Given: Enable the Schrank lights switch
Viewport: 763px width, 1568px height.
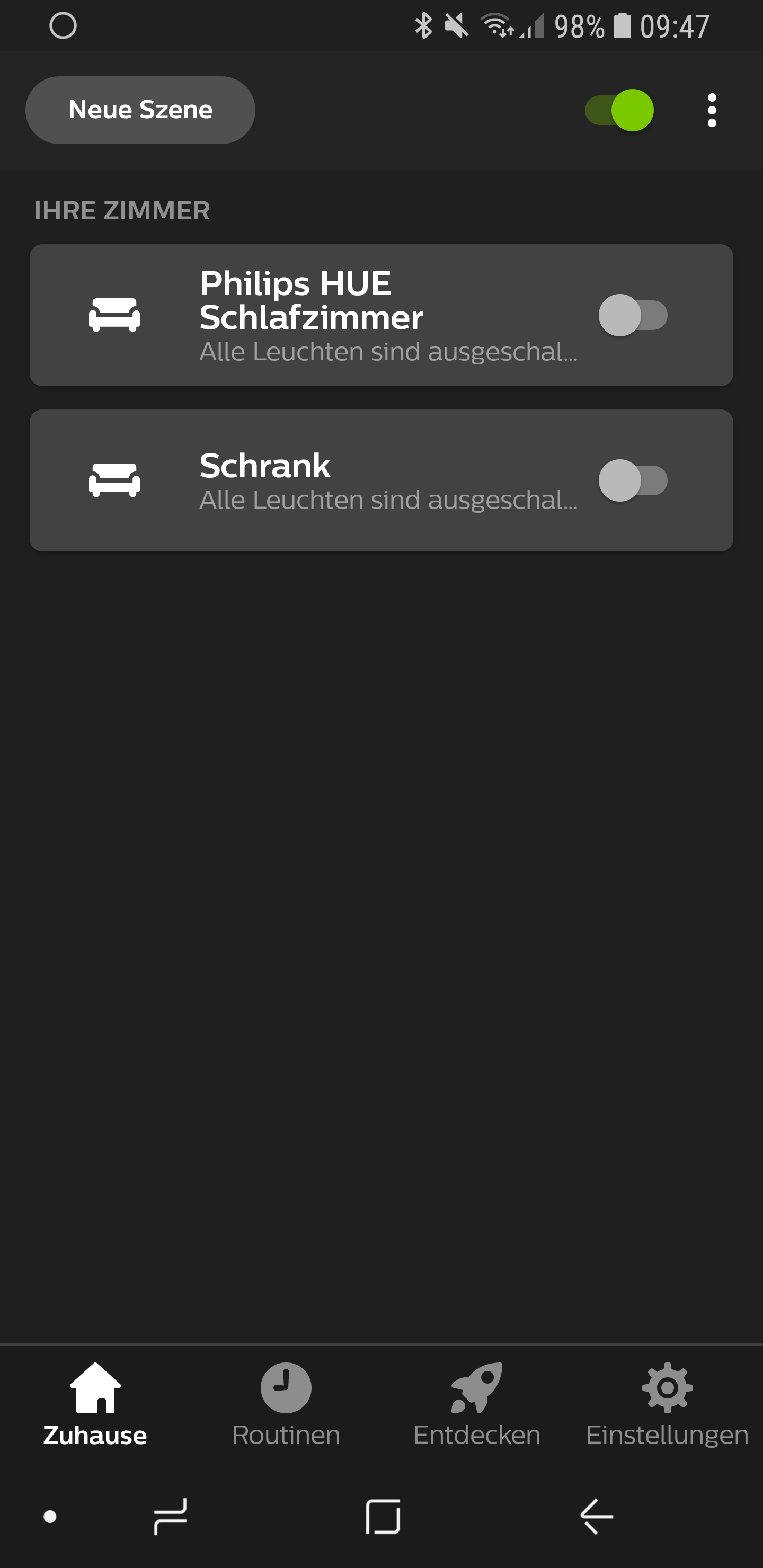Looking at the screenshot, I should (633, 481).
